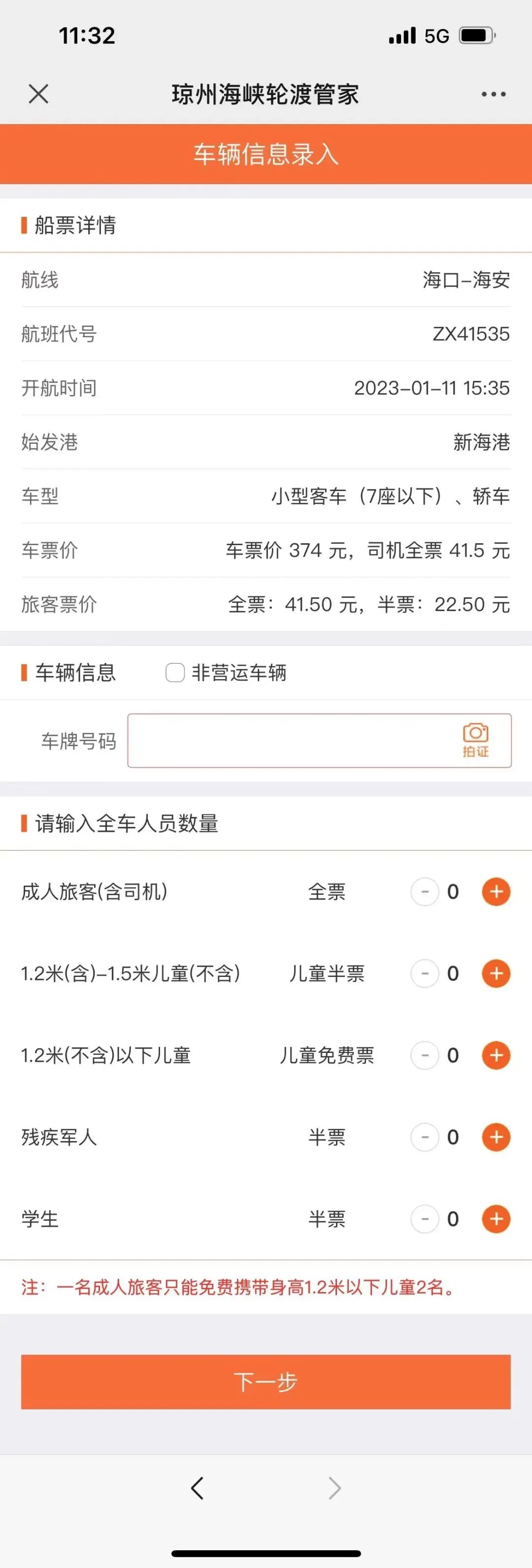Screen dimensions: 532x1568
Task: Decrease 成人旅客(含司机) count
Action: 425,892
